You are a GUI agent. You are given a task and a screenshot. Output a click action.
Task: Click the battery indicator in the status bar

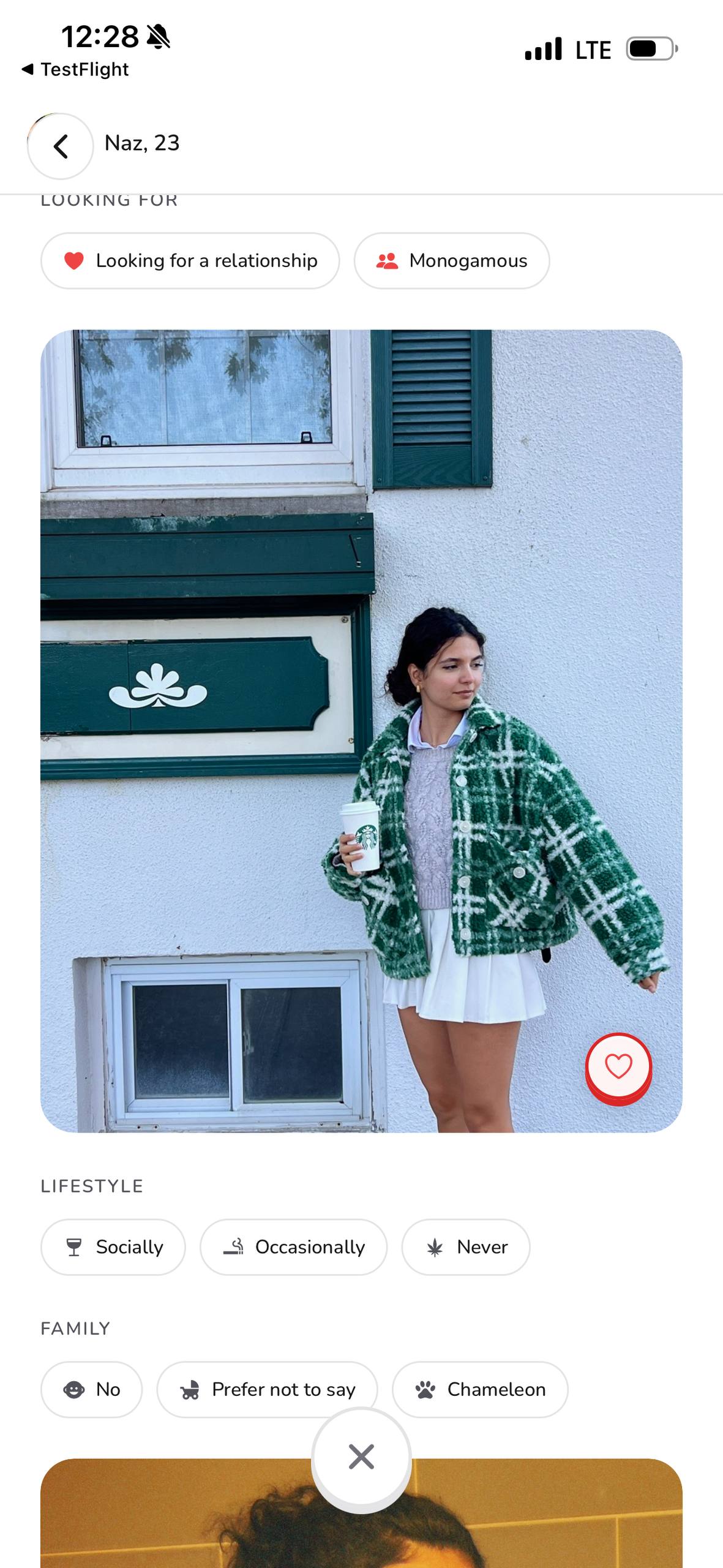650,49
